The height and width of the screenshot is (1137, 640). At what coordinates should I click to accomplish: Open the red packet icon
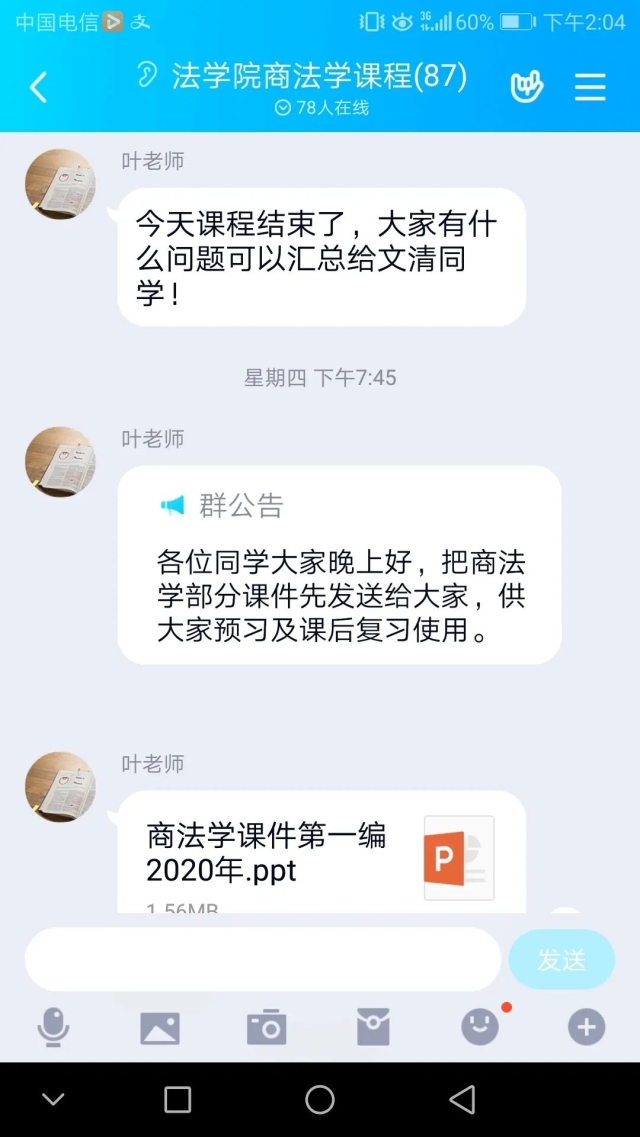click(373, 1027)
